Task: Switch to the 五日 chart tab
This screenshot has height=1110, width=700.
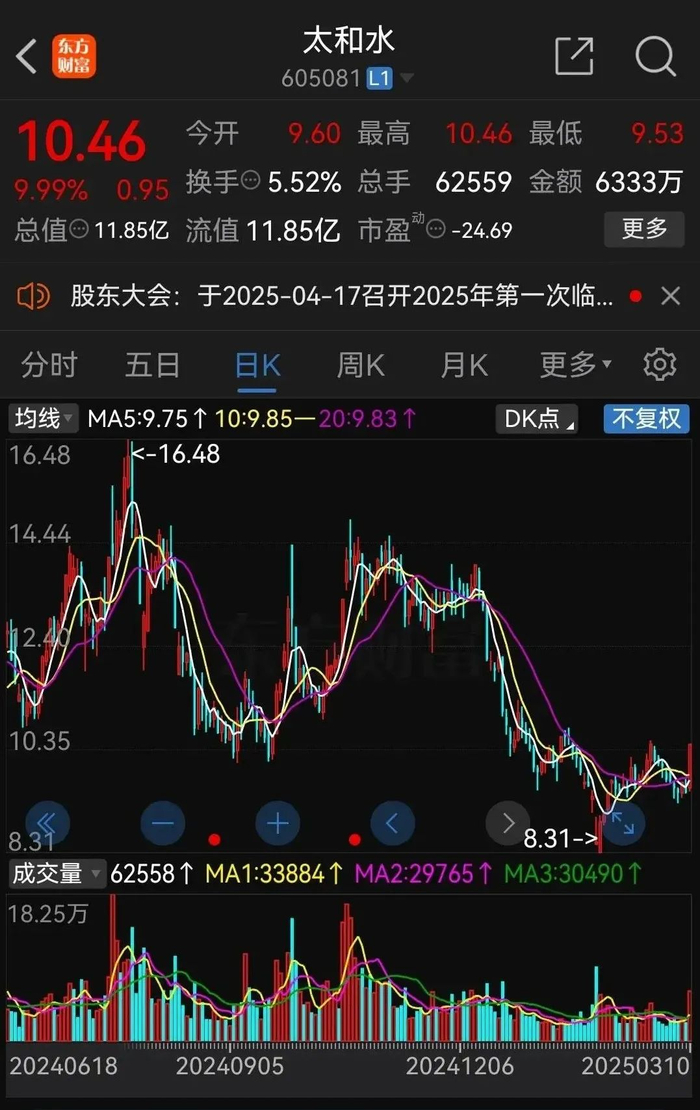Action: [152, 365]
